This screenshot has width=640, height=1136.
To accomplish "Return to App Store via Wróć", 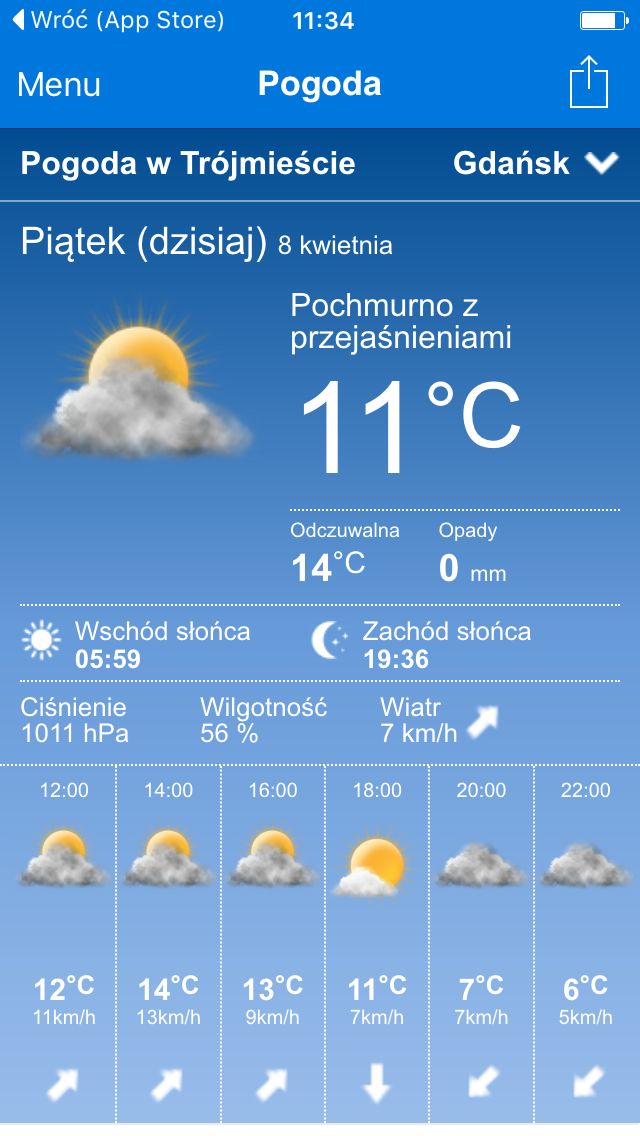I will click(119, 20).
